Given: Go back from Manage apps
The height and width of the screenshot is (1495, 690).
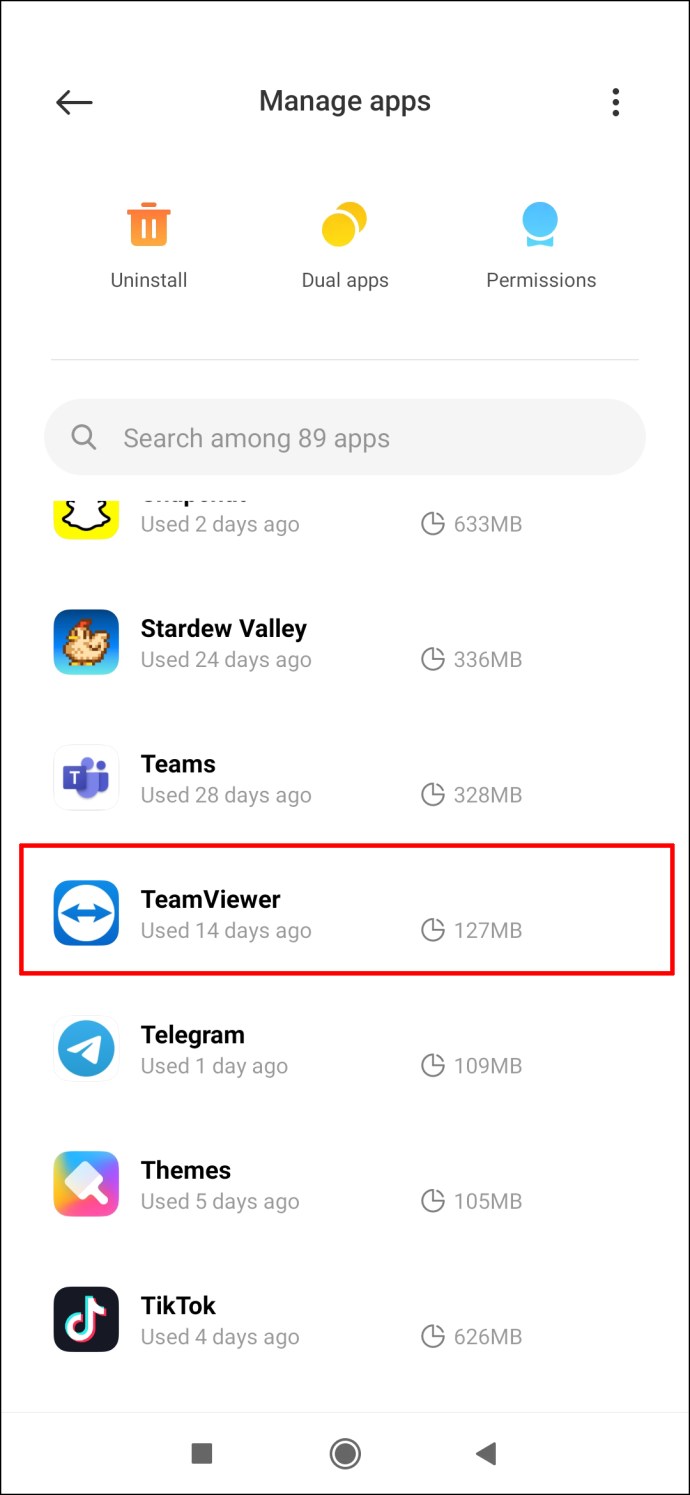Looking at the screenshot, I should point(74,101).
